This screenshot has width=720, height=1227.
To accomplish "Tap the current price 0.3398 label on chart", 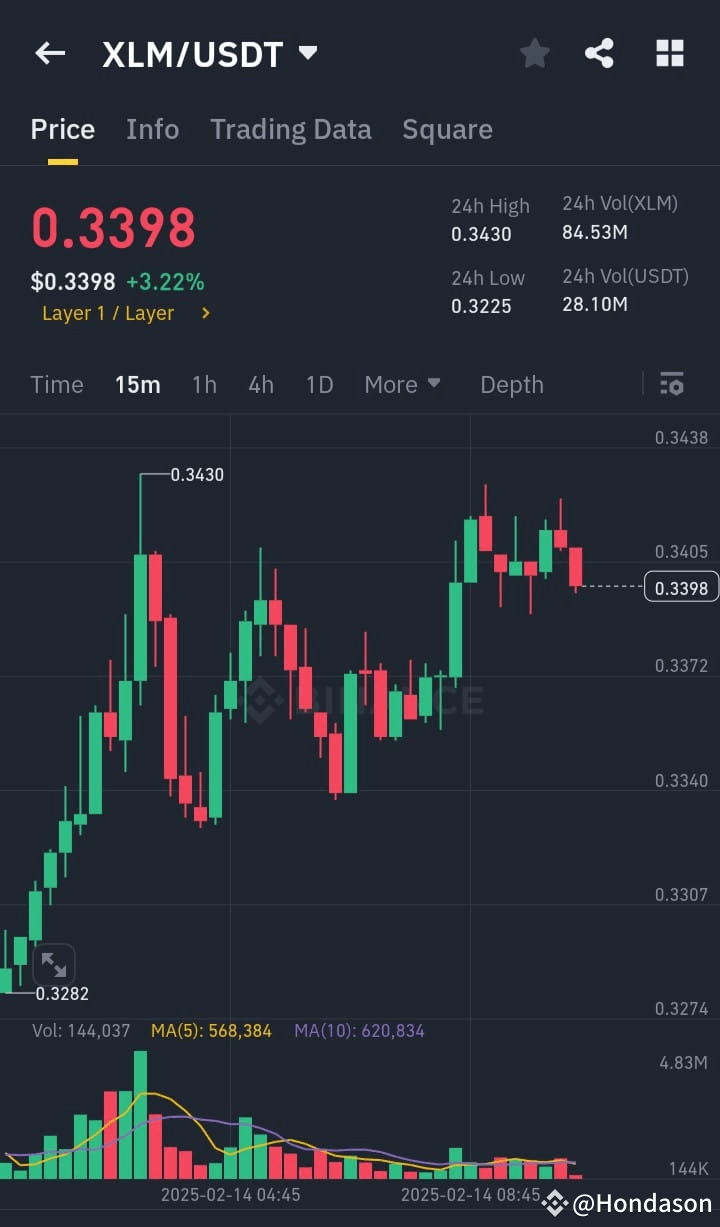I will [682, 588].
